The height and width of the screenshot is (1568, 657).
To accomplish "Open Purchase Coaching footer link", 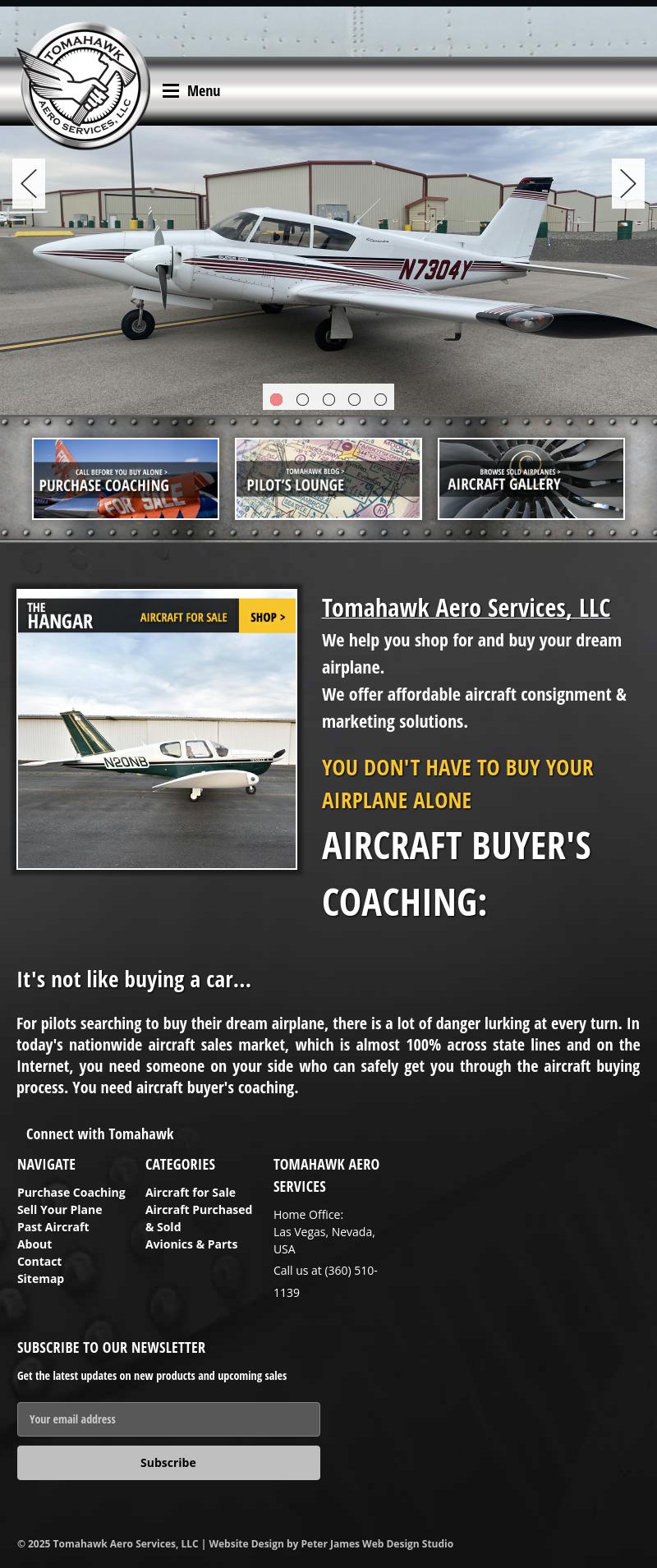I will click(71, 1192).
